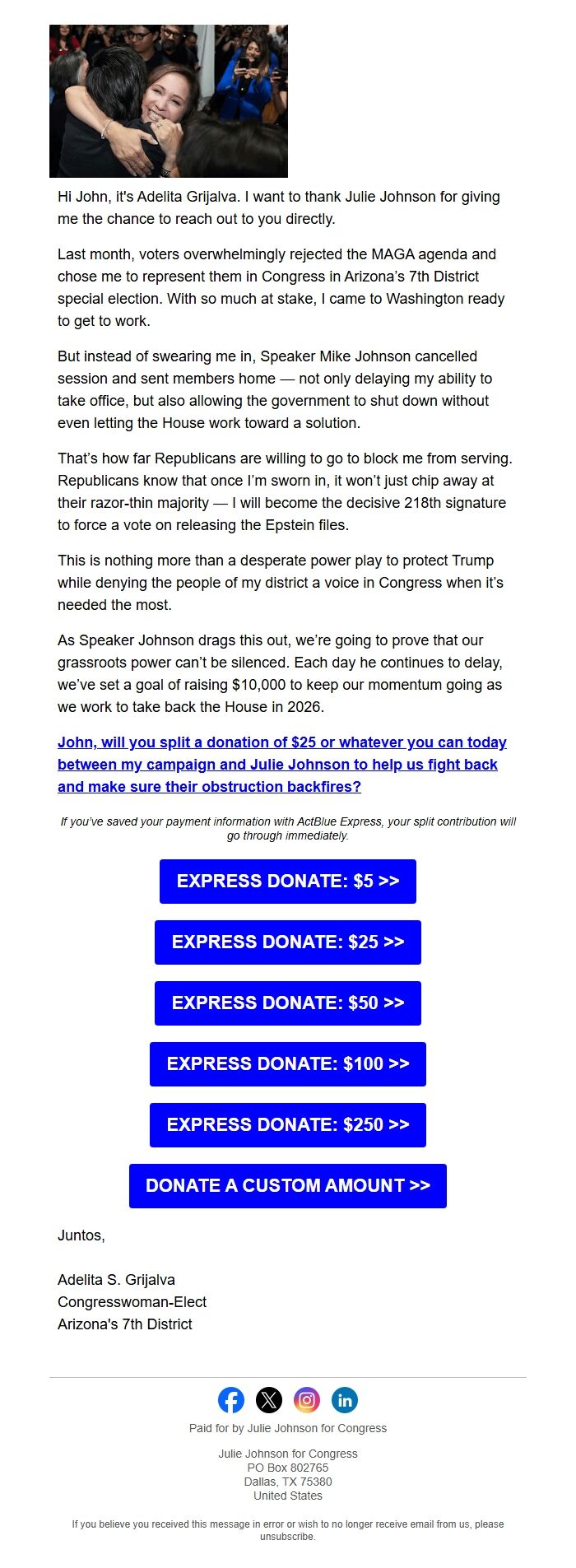
Task: Open the X social profile
Action: pos(269,1400)
